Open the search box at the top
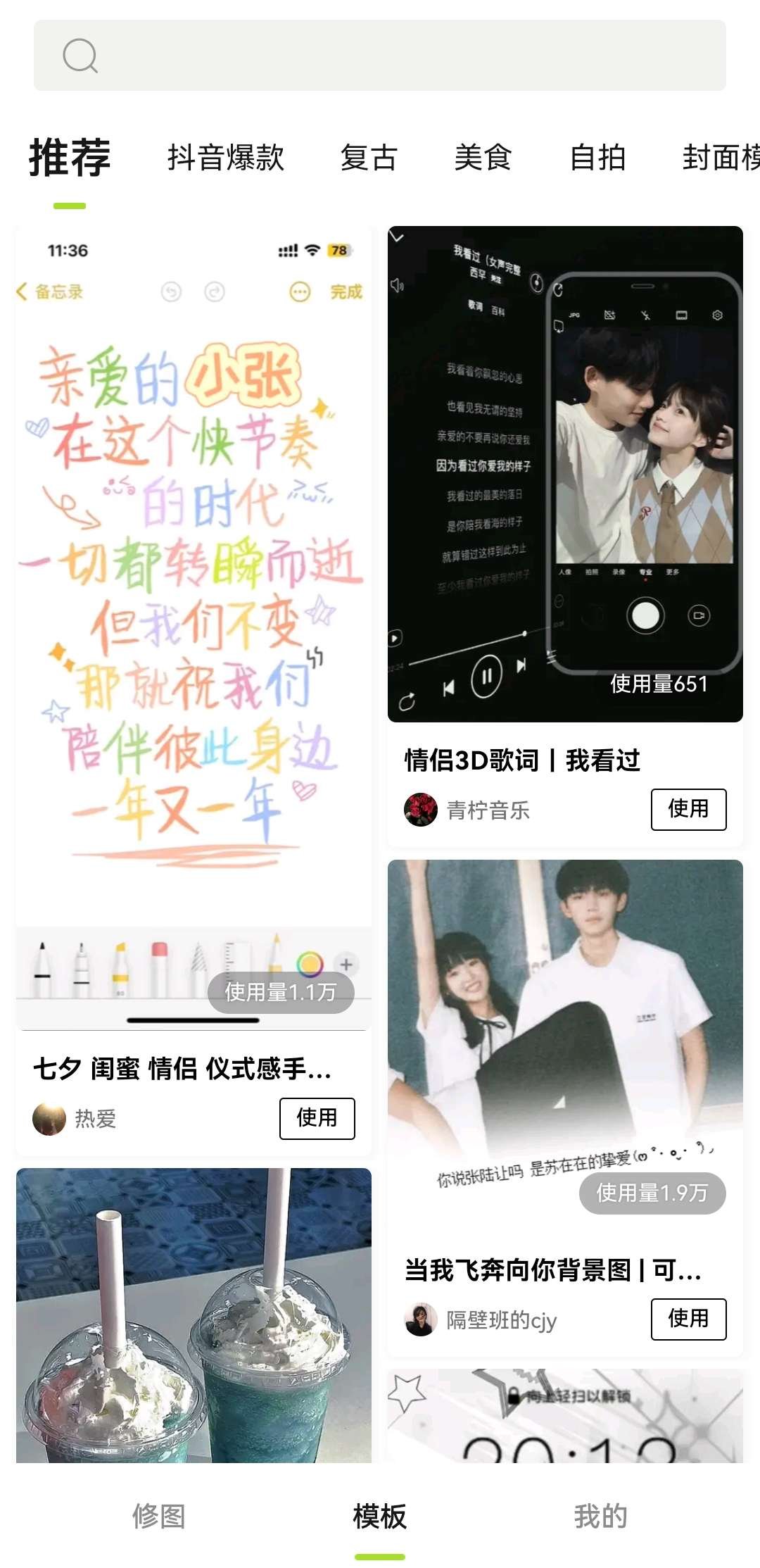The image size is (760, 1568). click(380, 56)
